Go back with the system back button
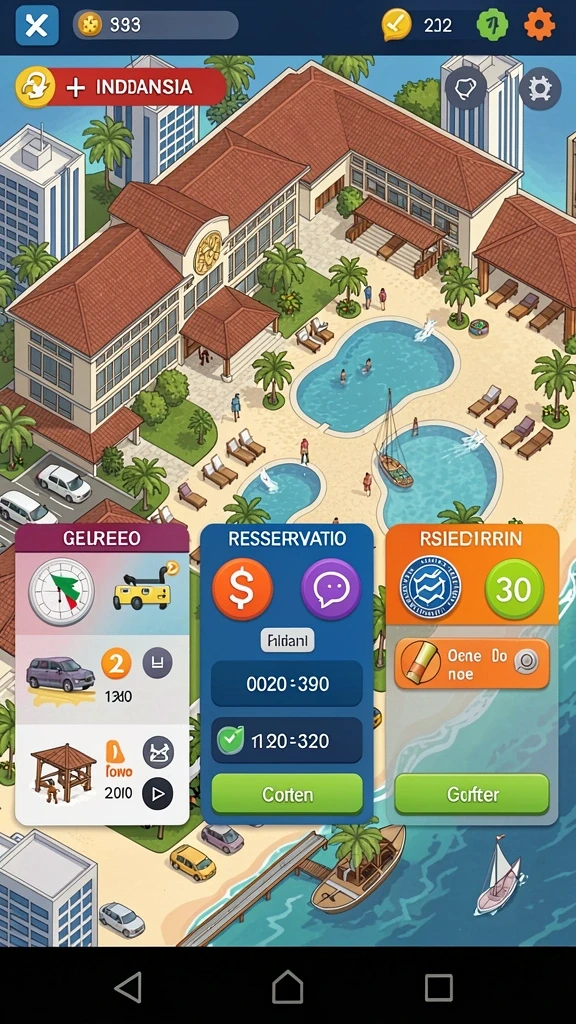Screen dimensions: 576x1024 pos(129,986)
